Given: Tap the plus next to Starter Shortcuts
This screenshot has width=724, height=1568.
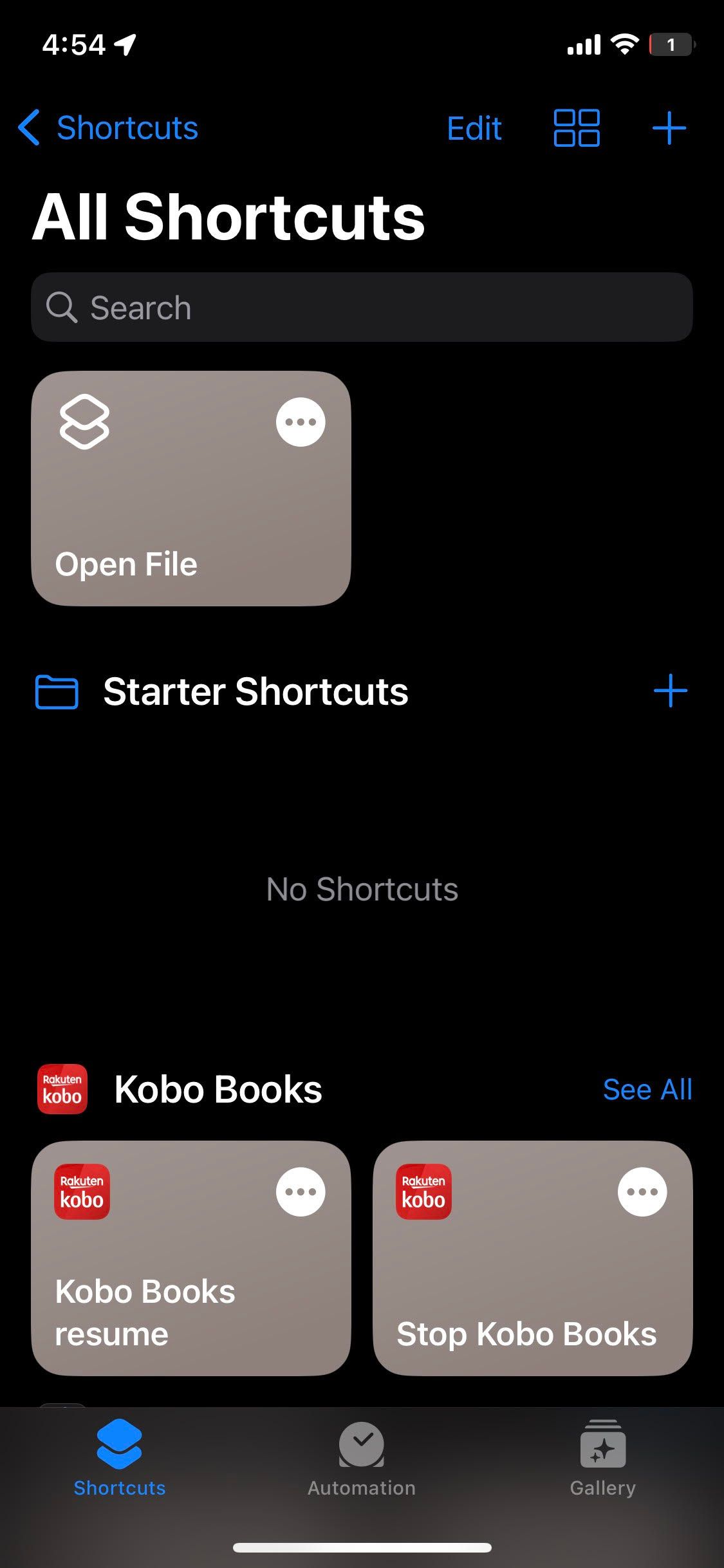Looking at the screenshot, I should coord(671,691).
